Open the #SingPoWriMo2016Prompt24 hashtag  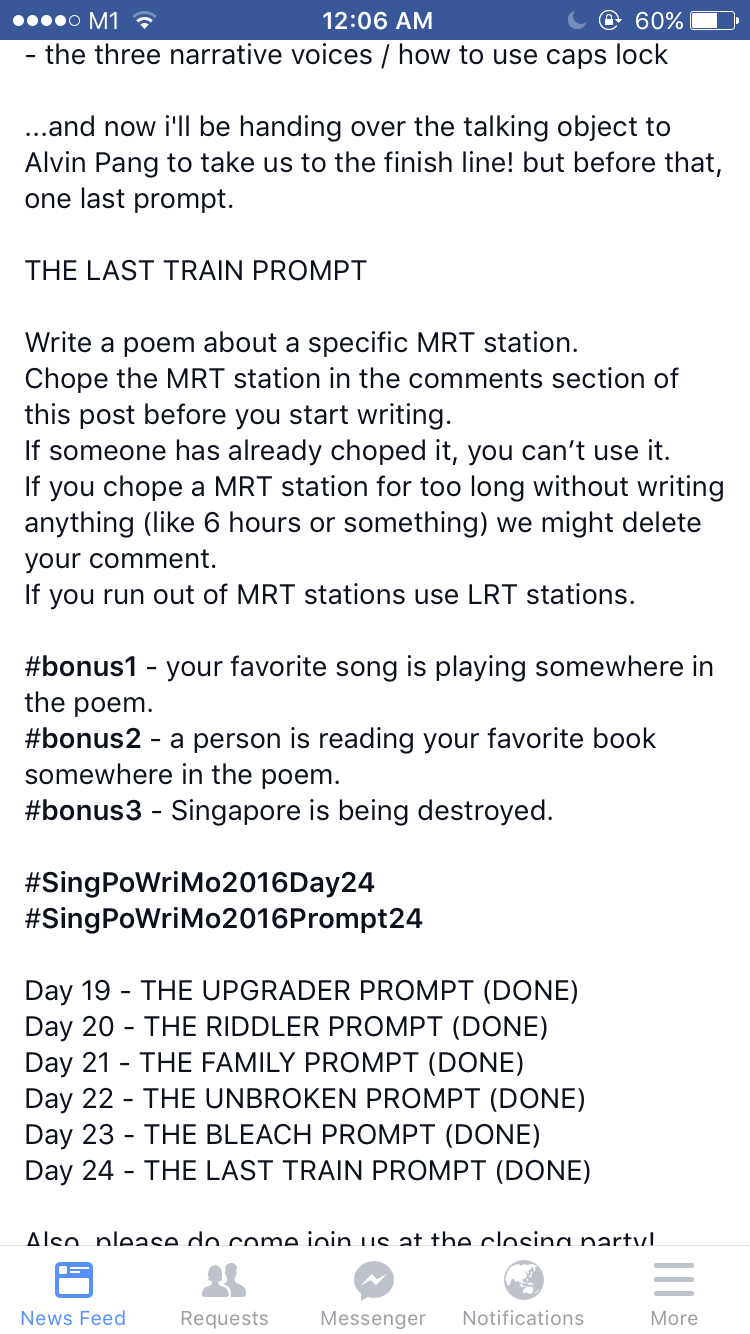(x=224, y=919)
